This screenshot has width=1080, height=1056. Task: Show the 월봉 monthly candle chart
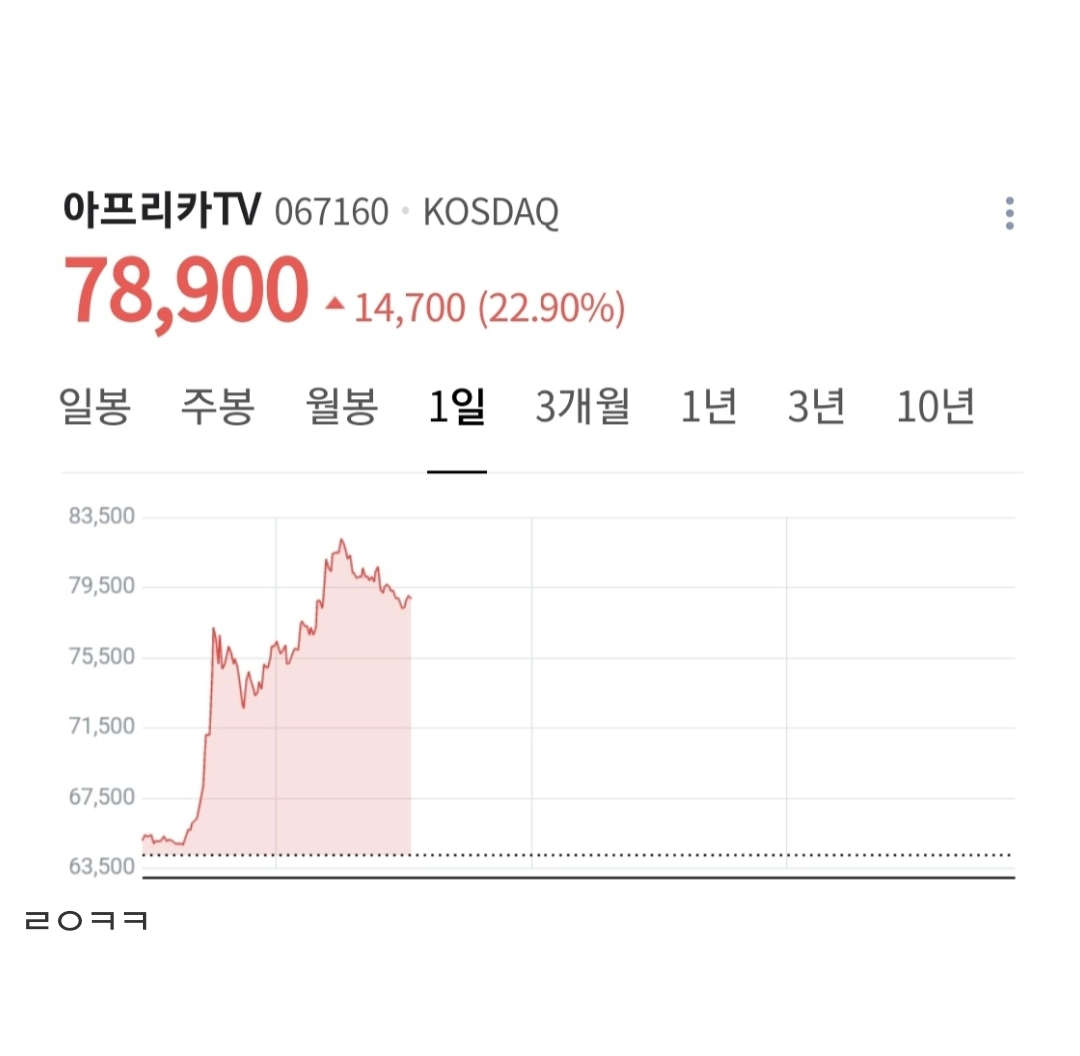(x=342, y=406)
